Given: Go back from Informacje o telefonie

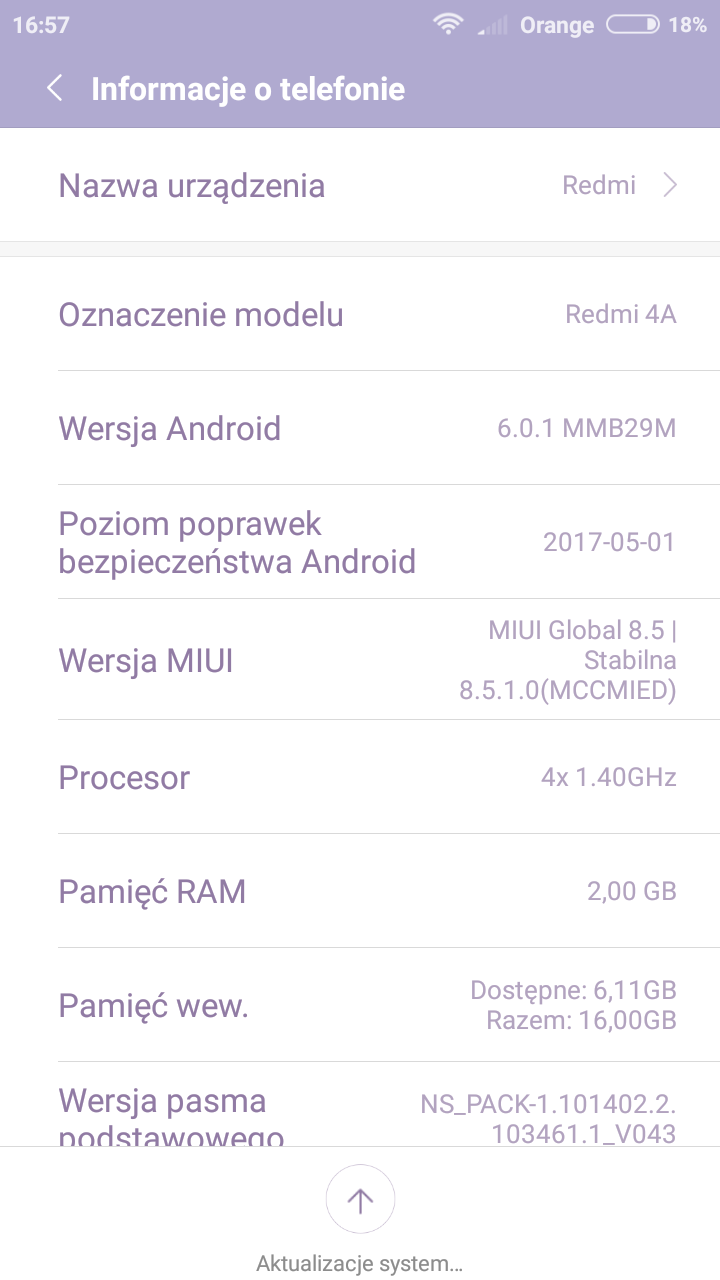Looking at the screenshot, I should [x=55, y=88].
